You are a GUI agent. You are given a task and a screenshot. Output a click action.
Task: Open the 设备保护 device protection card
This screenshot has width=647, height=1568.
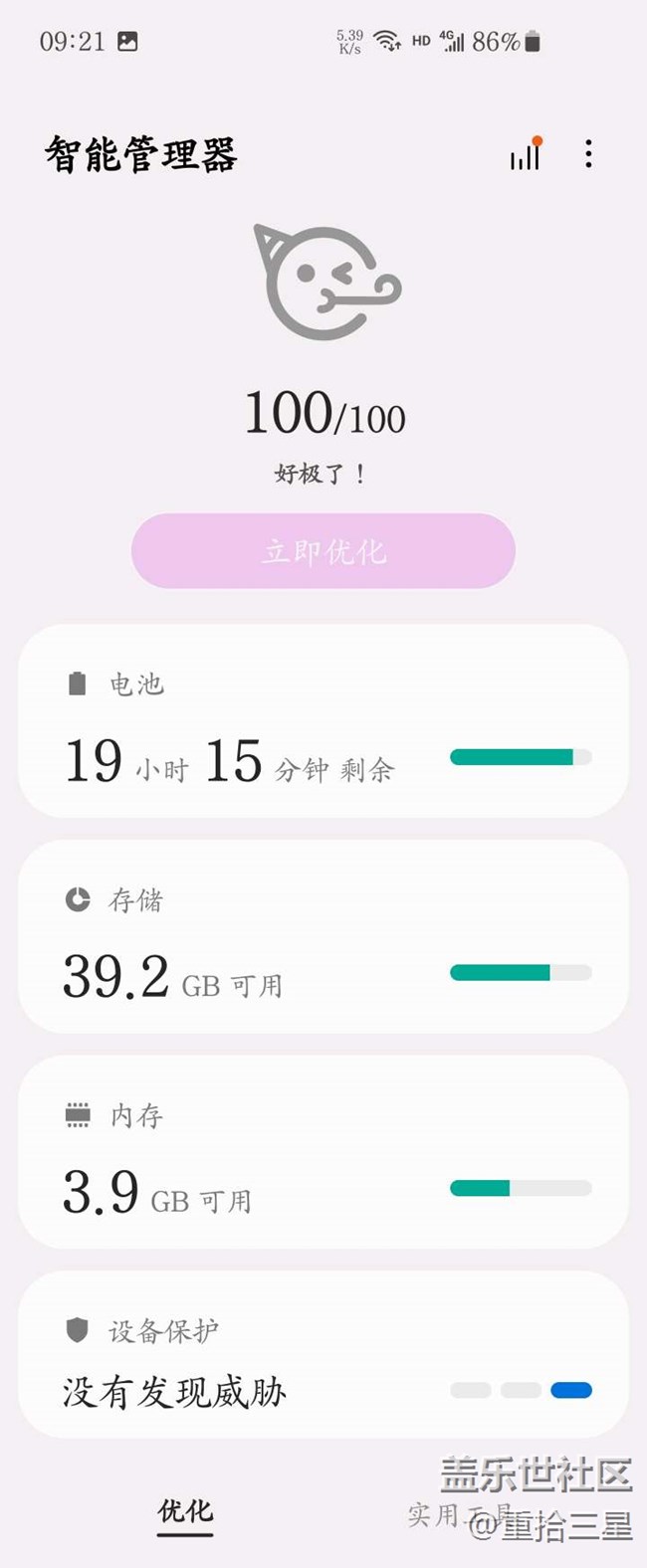[323, 1355]
